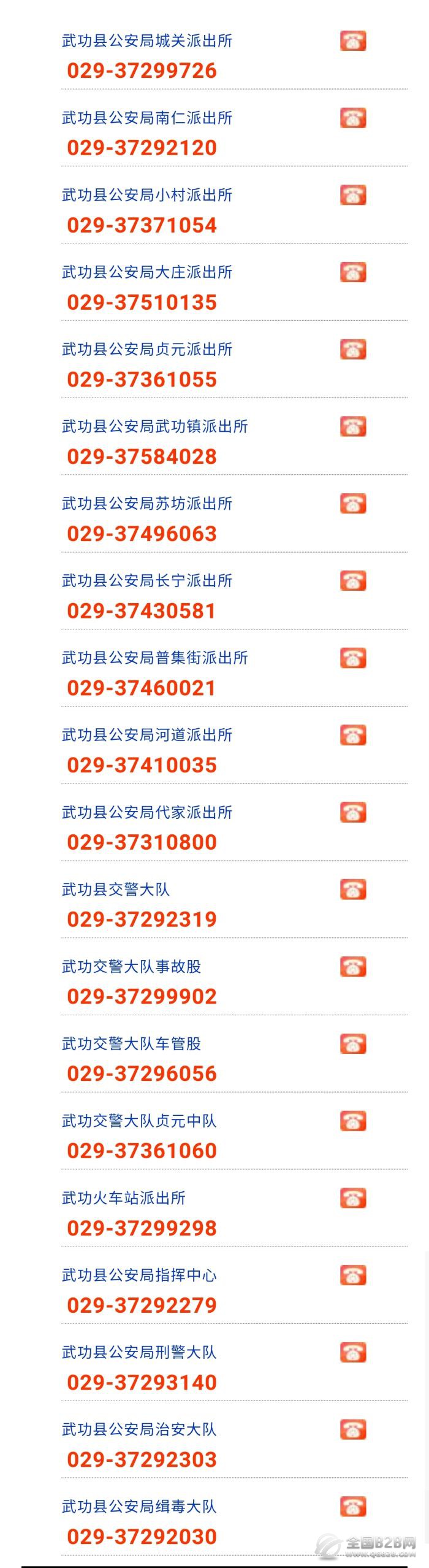Dial 小村派出所 using its phone icon

(x=353, y=196)
